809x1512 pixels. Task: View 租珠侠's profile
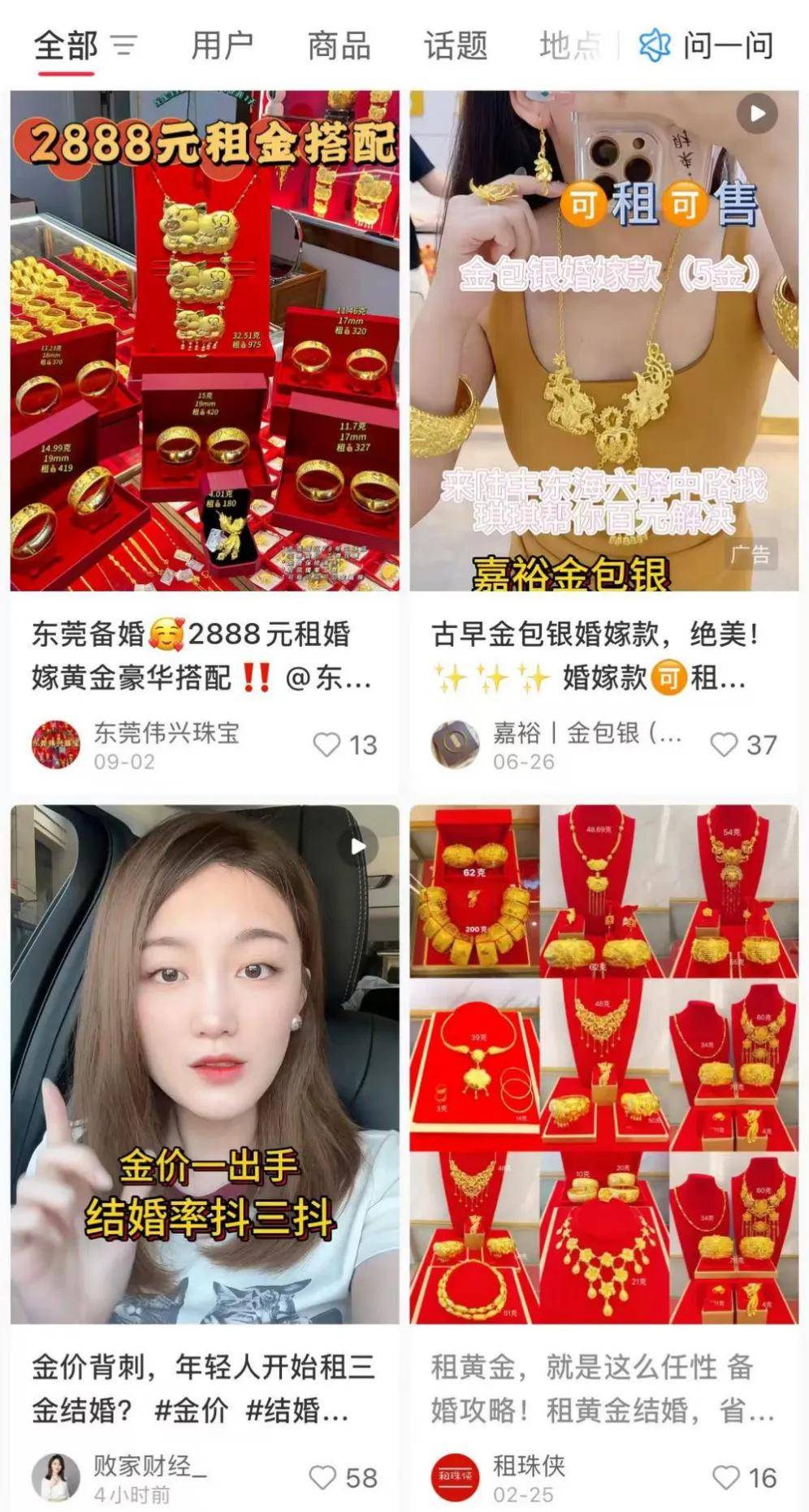pos(455,1477)
